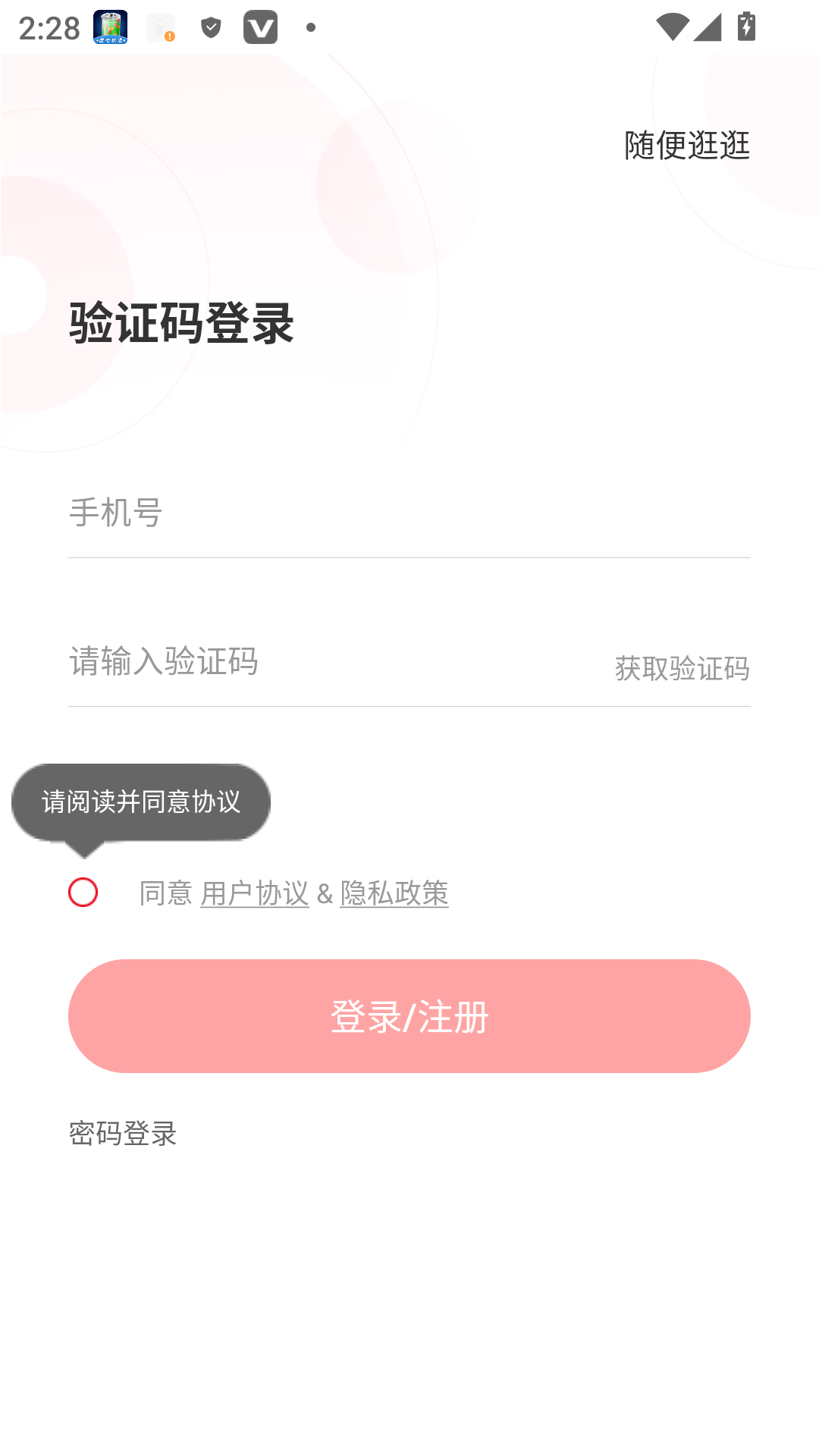Open the 隐私政策 privacy policy link
Screen dimensions: 819x1456
394,893
